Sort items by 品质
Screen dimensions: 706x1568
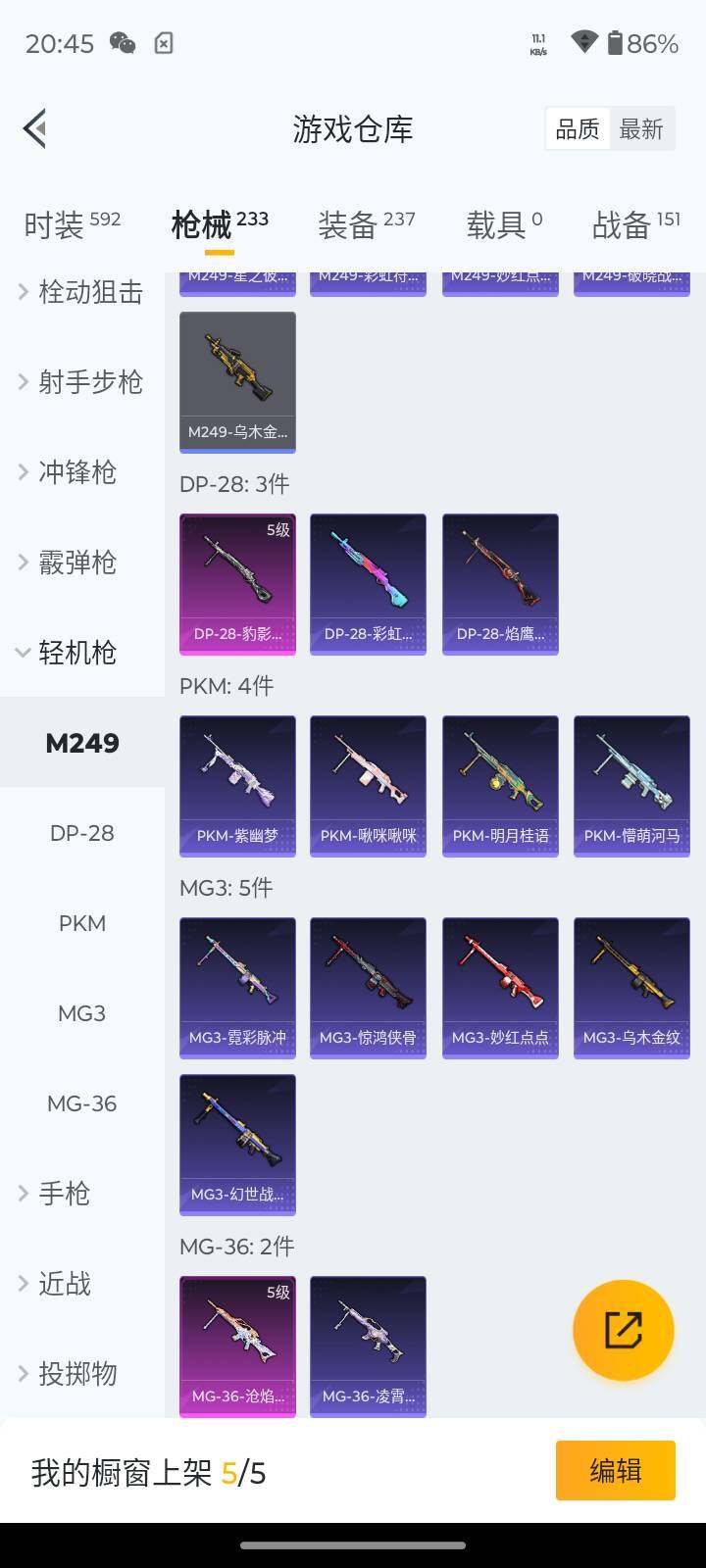(x=578, y=129)
